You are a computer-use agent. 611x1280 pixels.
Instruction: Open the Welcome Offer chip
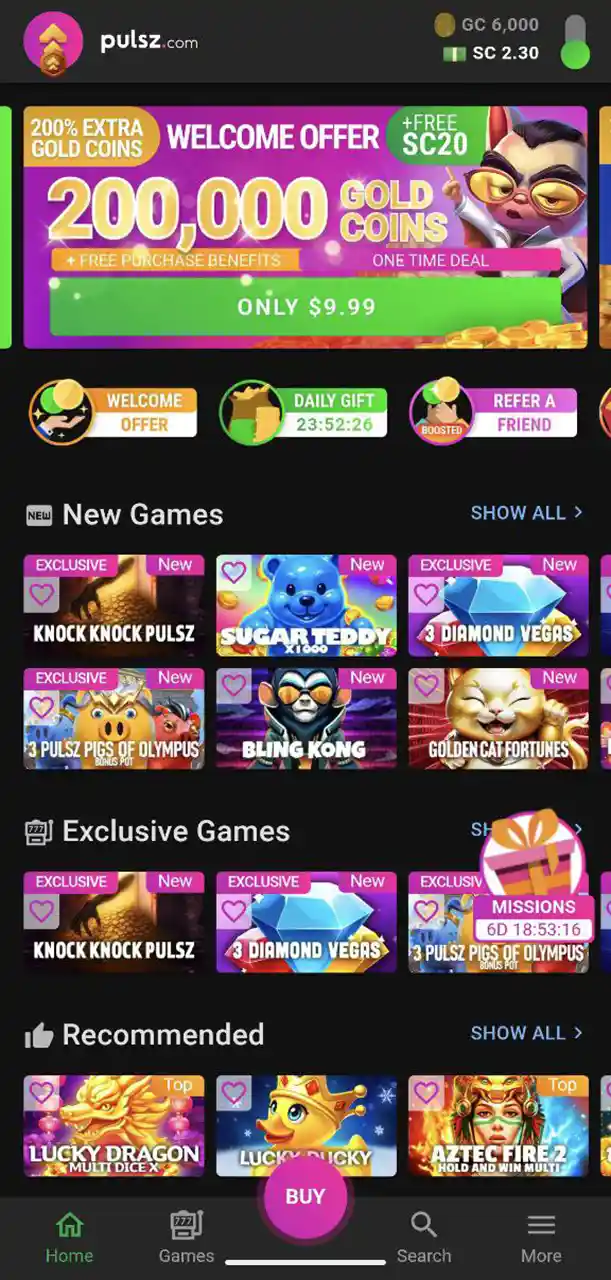113,412
